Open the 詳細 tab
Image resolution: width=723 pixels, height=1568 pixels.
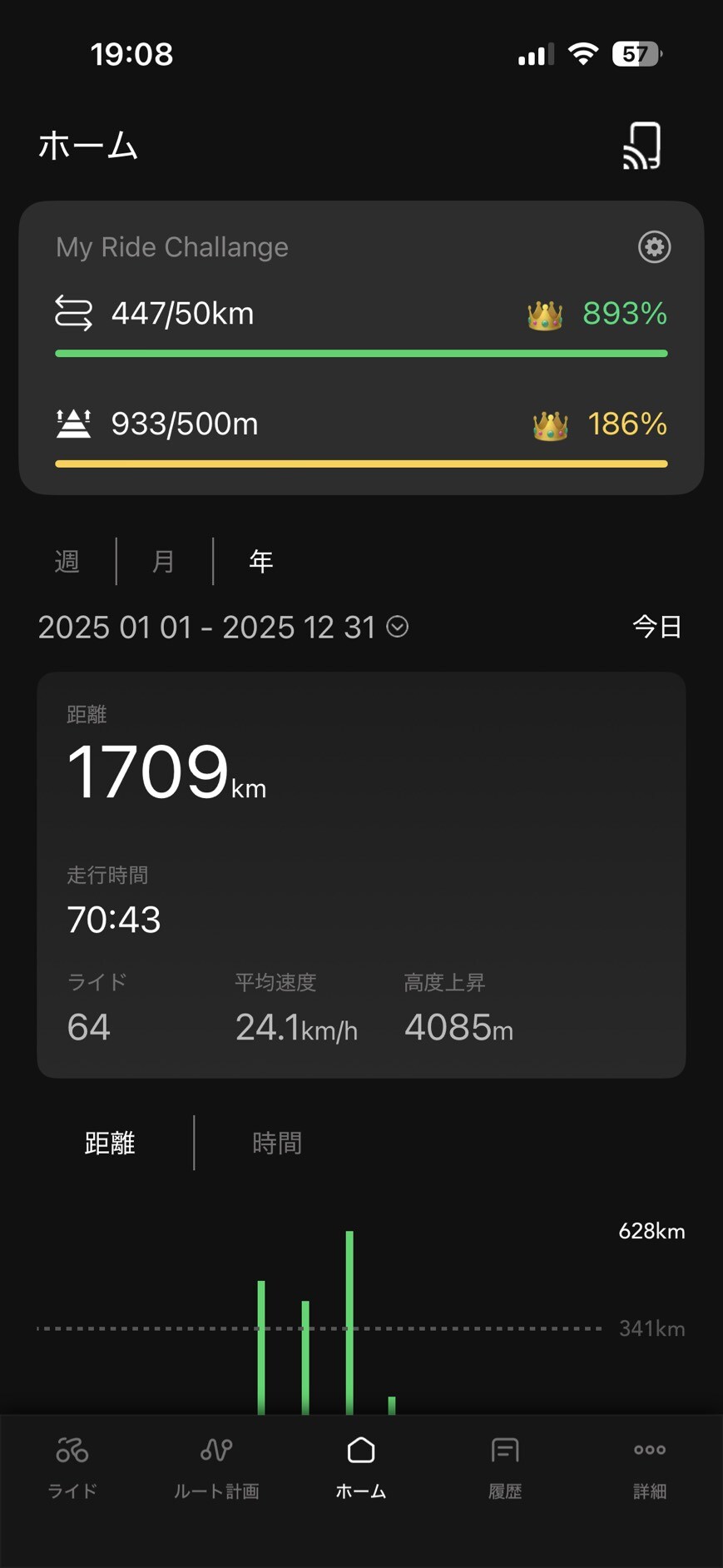coord(649,1468)
